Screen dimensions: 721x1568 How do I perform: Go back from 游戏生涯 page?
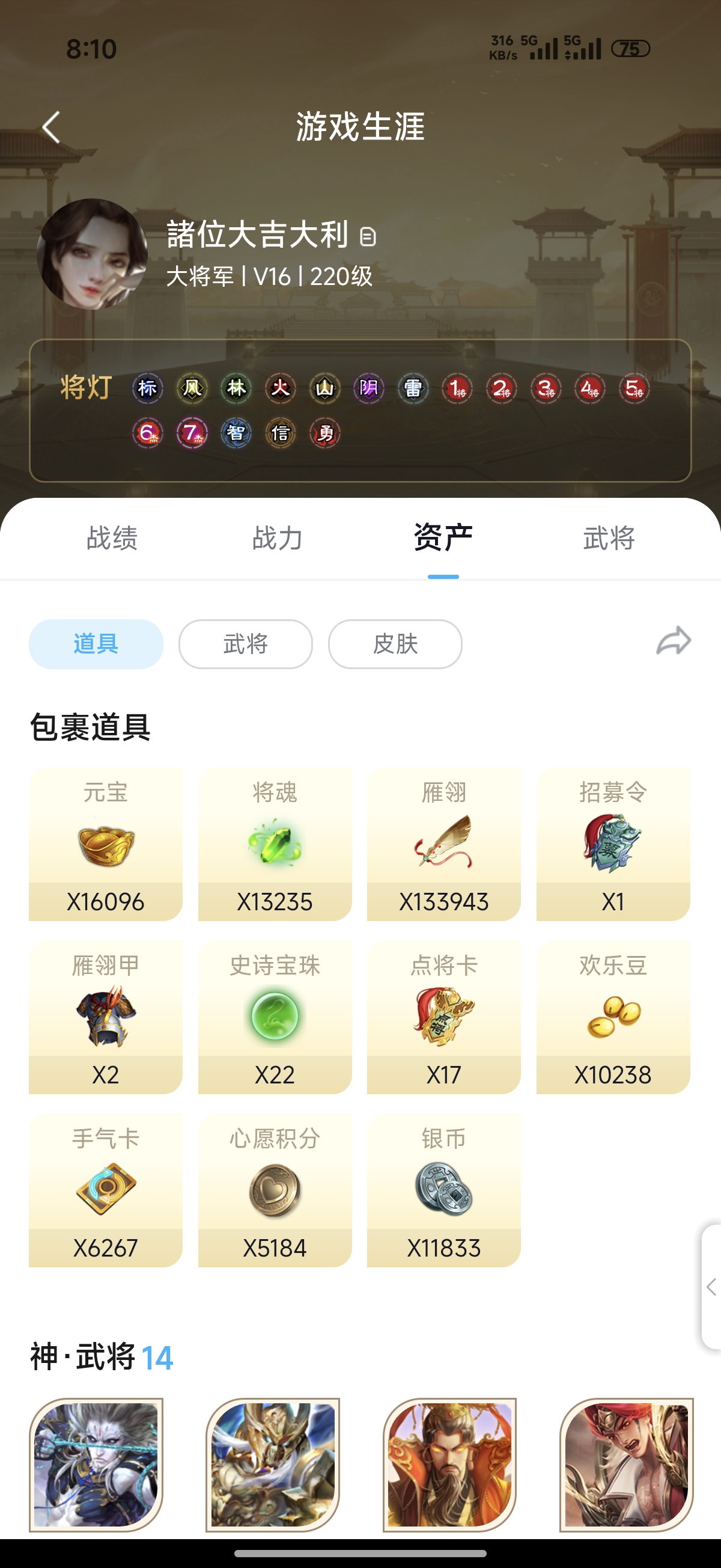click(x=51, y=127)
